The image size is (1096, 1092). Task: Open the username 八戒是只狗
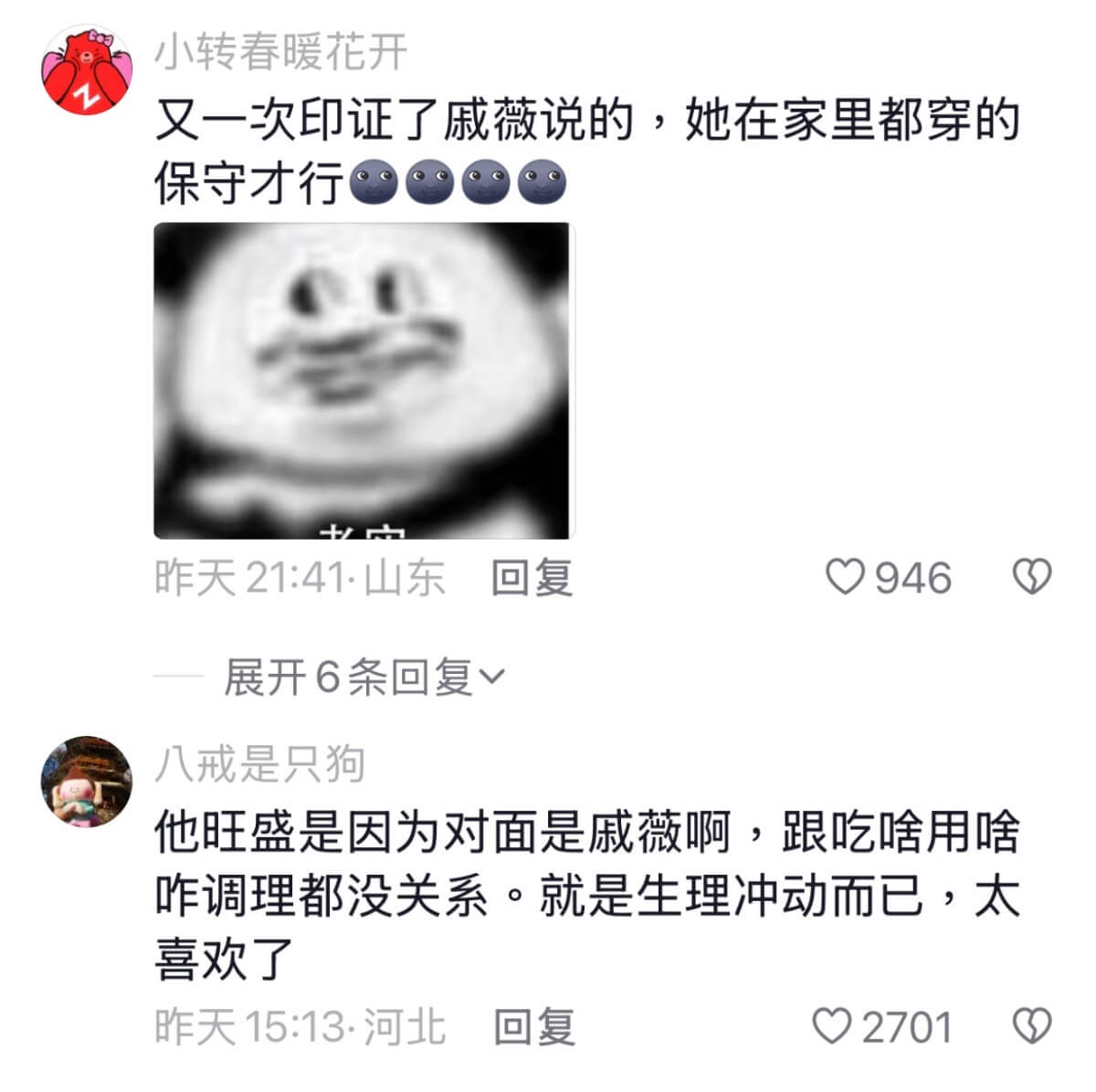click(x=259, y=764)
